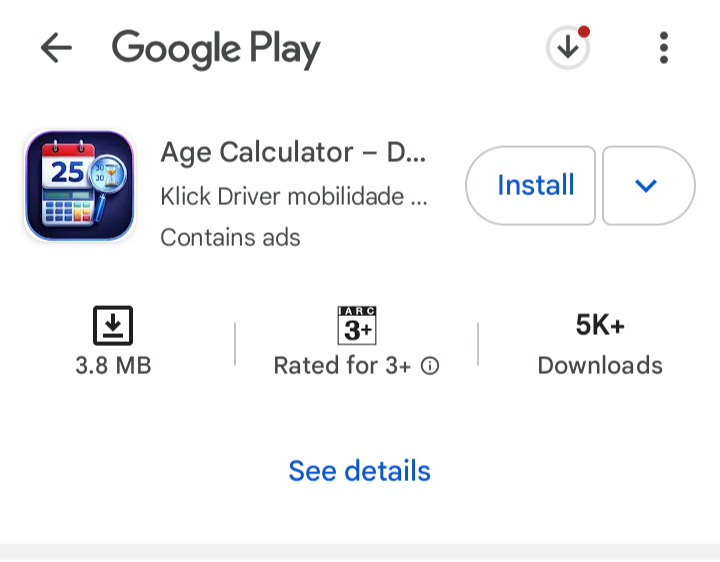
Task: Install Age Calculator app
Action: point(535,185)
